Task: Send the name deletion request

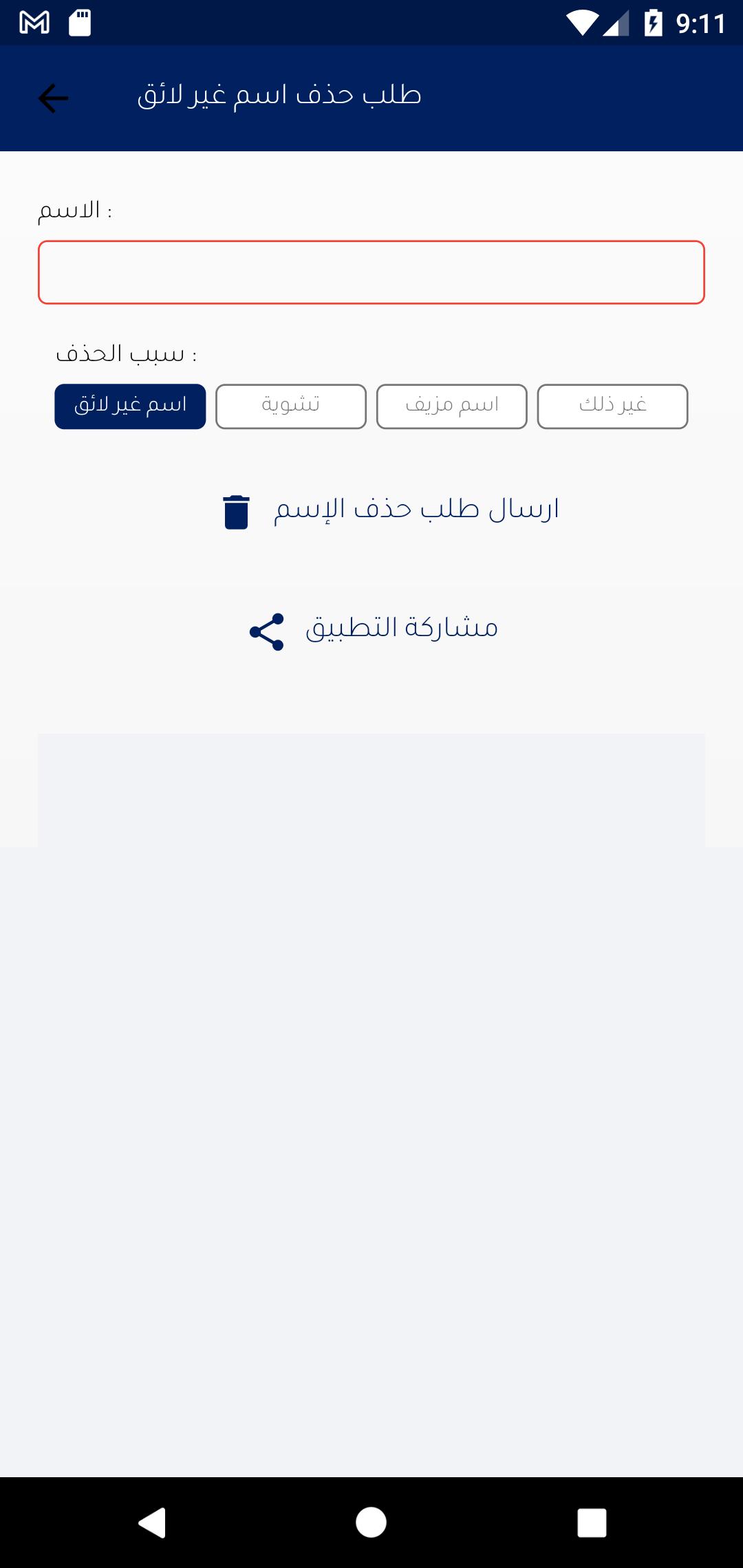Action: pyautogui.click(x=391, y=511)
